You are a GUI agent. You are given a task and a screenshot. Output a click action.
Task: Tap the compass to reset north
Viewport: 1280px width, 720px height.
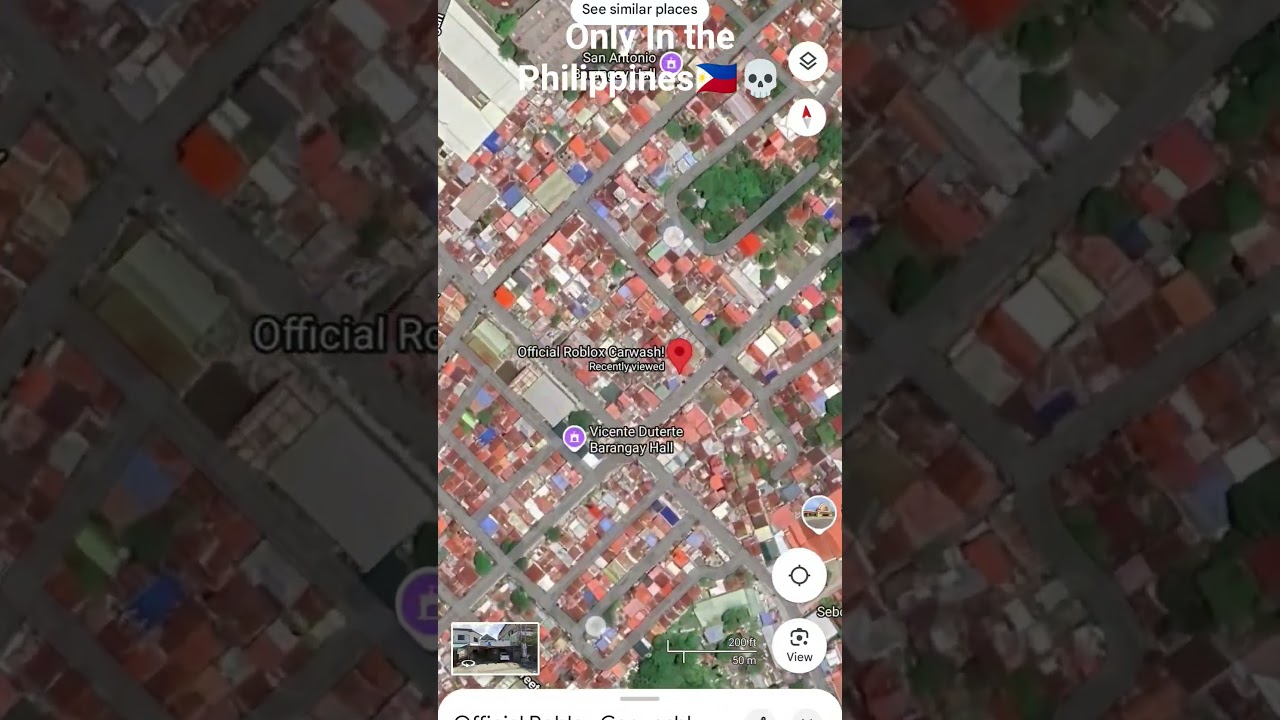pyautogui.click(x=806, y=117)
